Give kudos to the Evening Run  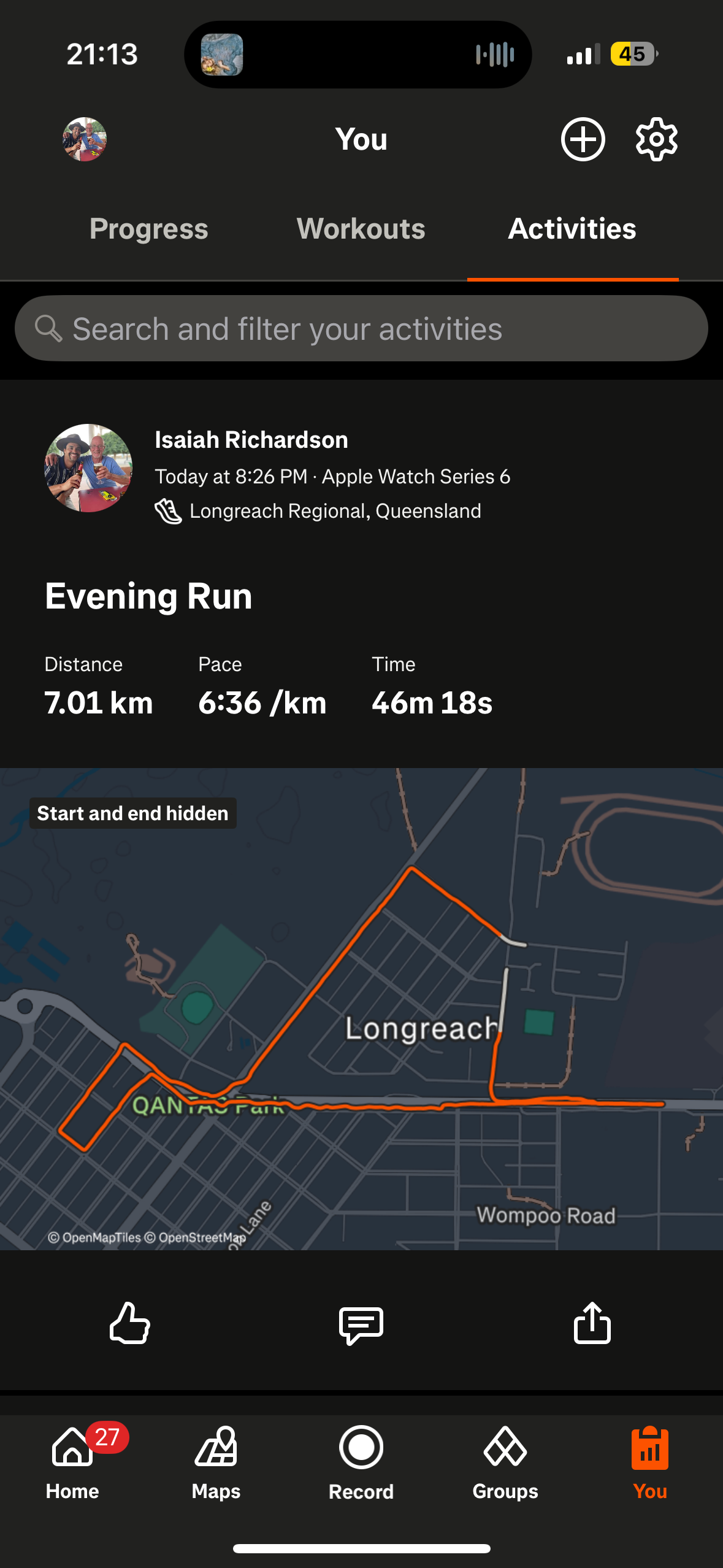(129, 1323)
